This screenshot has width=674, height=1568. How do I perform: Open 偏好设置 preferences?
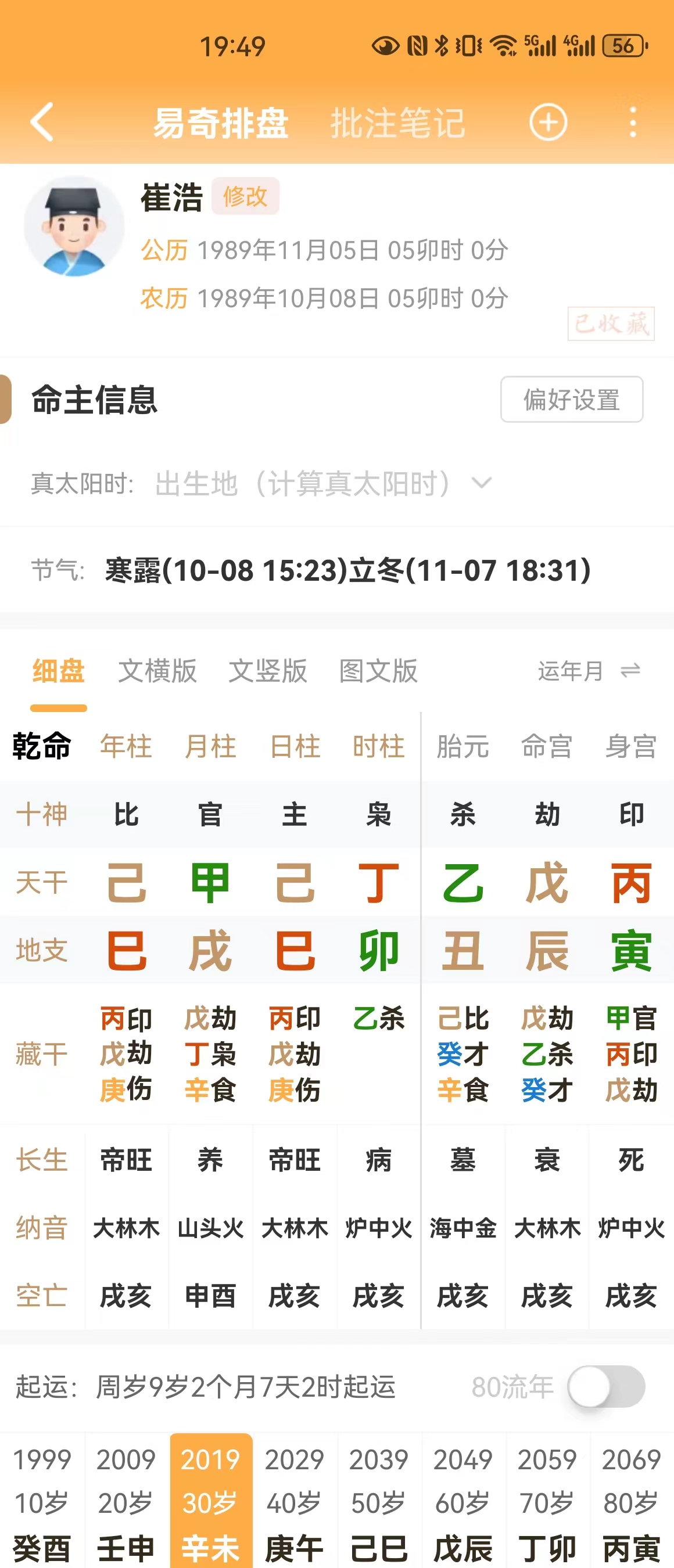571,400
